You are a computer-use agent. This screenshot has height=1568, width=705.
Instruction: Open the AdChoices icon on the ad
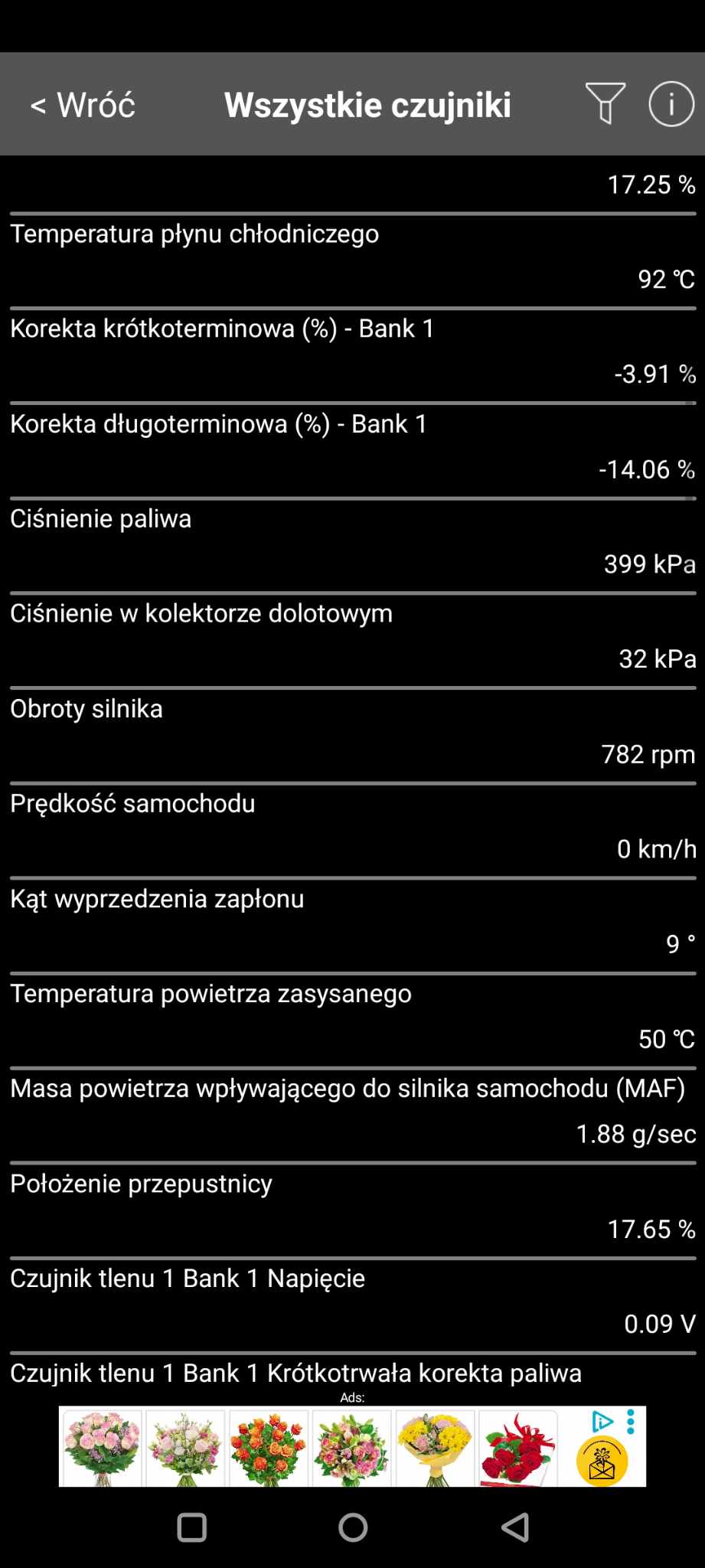[602, 1422]
